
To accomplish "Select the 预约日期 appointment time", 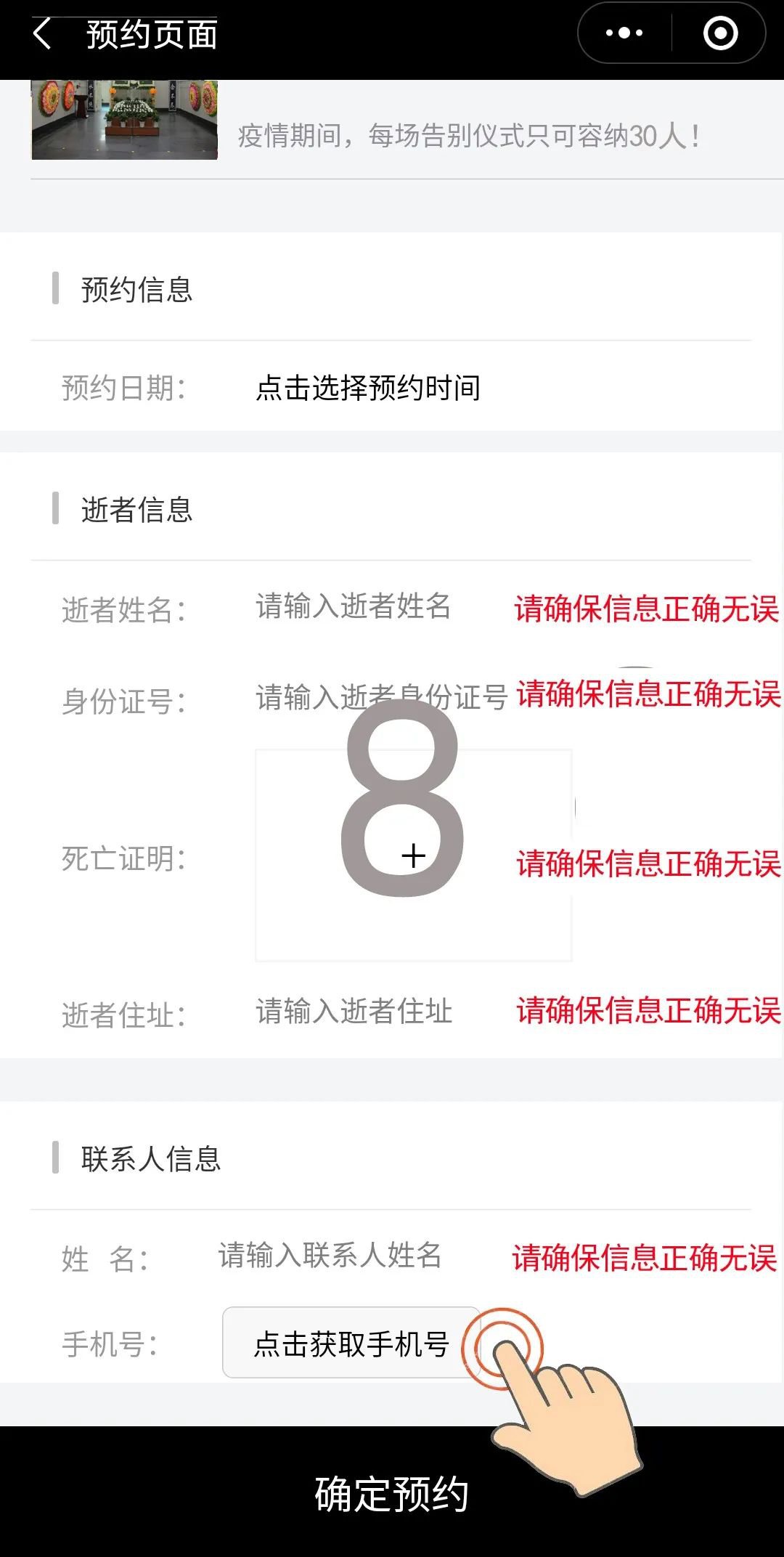I will pyautogui.click(x=367, y=388).
